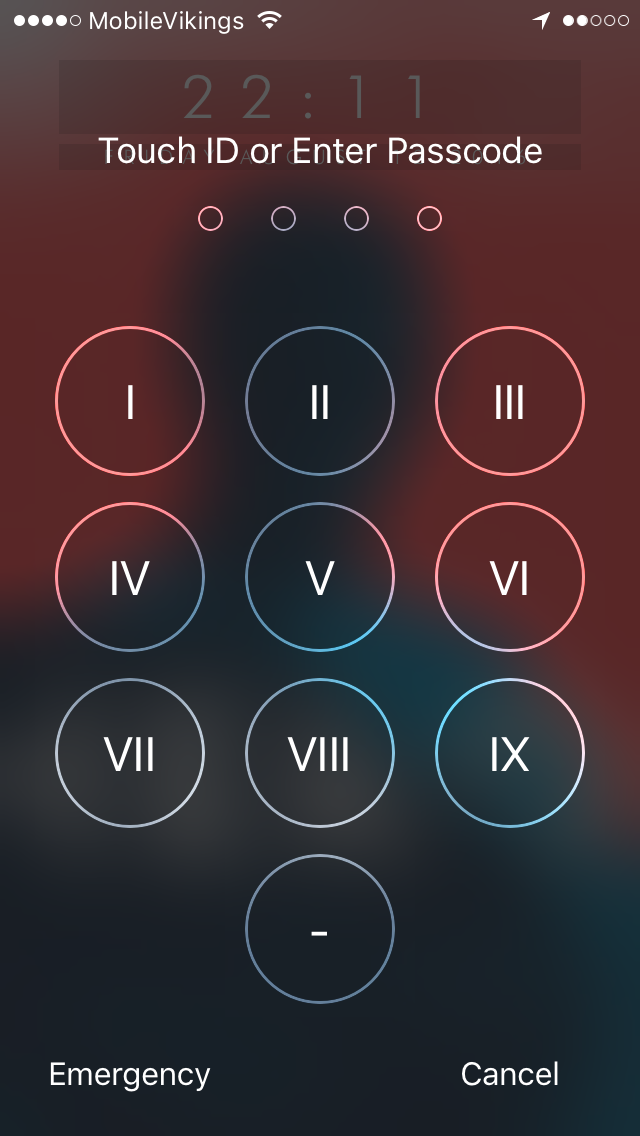Enter VI on the passcode keypad

coord(510,577)
